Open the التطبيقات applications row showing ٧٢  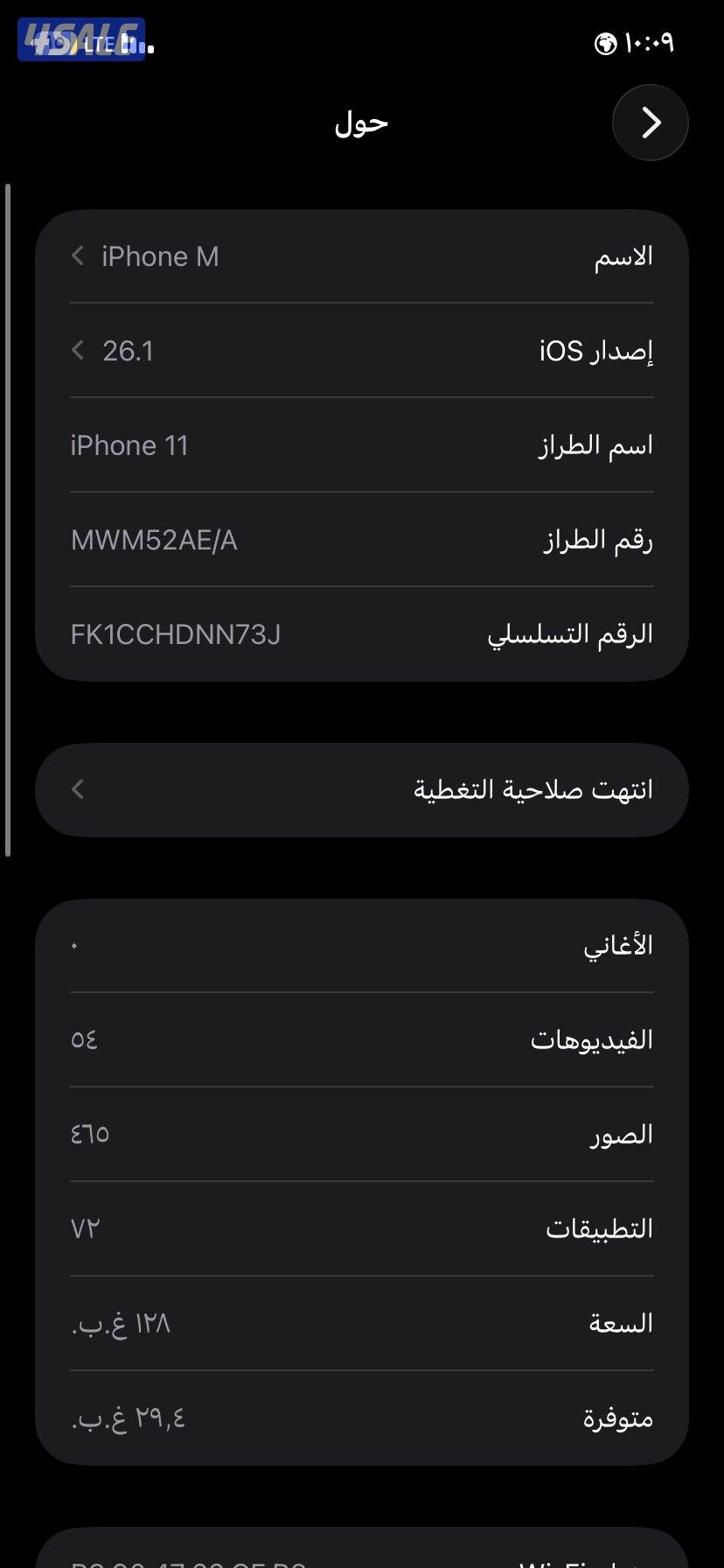pyautogui.click(x=361, y=1228)
